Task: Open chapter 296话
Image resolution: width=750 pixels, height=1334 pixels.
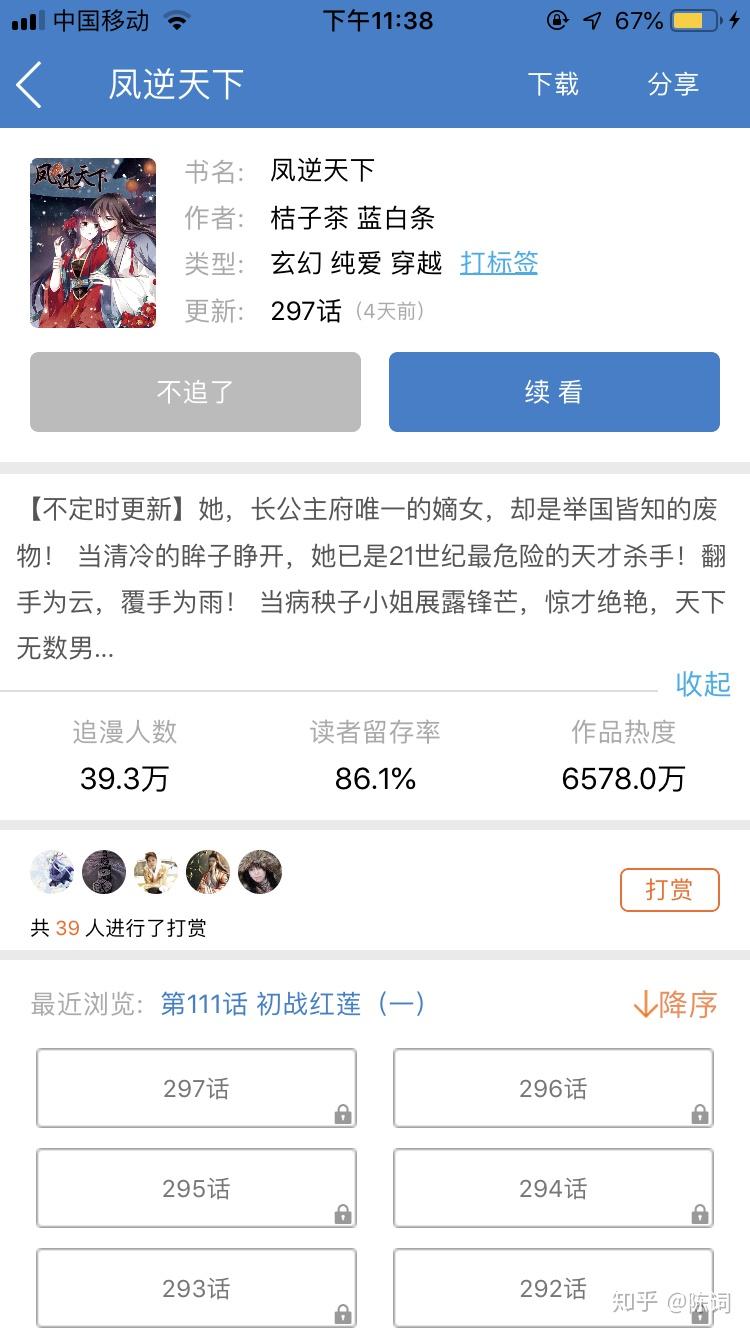Action: (x=553, y=1088)
